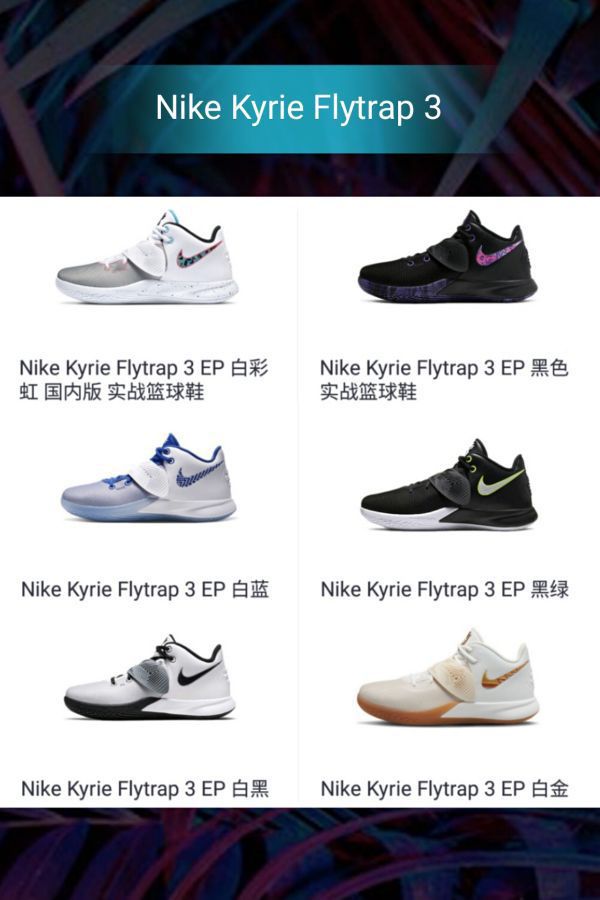Select the Kyrie Flytrap 3 EP 白蓝 shoe
The width and height of the screenshot is (600, 900).
[x=148, y=478]
